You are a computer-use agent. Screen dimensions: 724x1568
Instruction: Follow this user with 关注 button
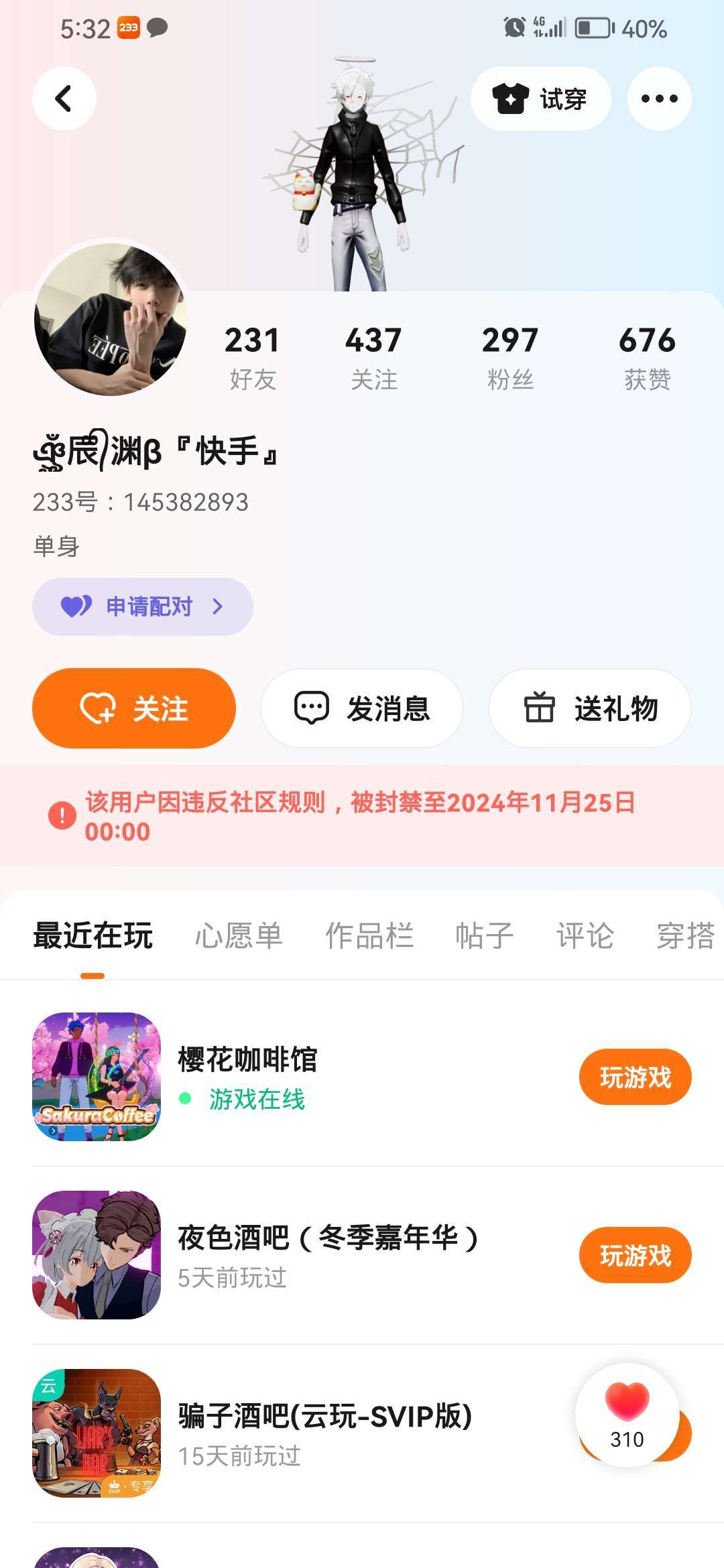(x=134, y=708)
